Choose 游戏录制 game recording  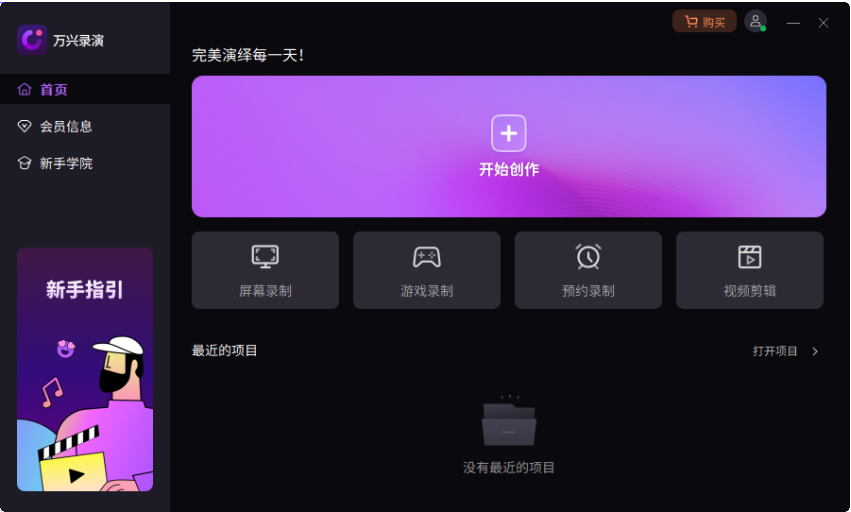426,270
